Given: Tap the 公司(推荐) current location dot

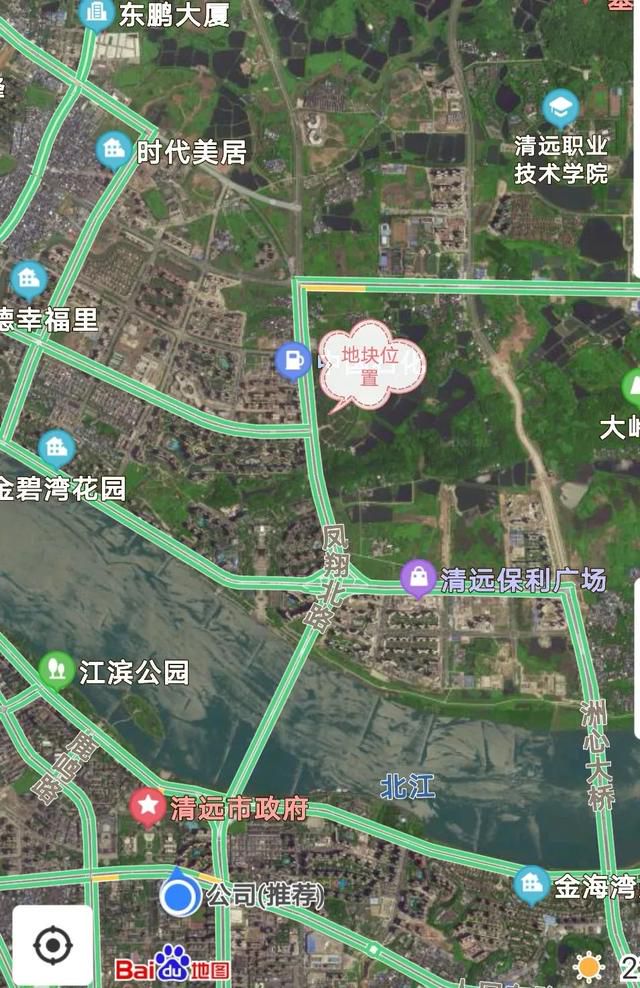Looking at the screenshot, I should (180, 897).
